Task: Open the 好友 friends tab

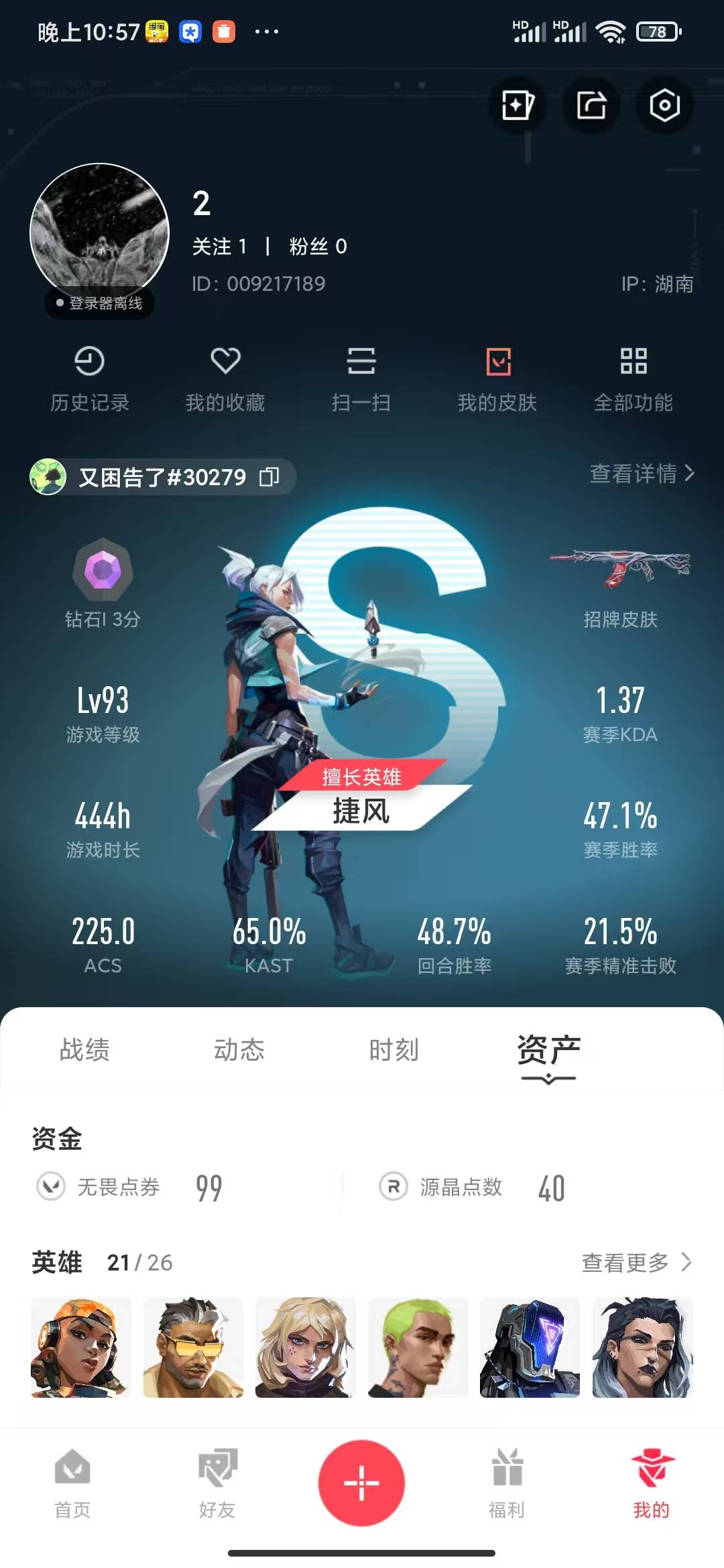Action: (x=217, y=1484)
